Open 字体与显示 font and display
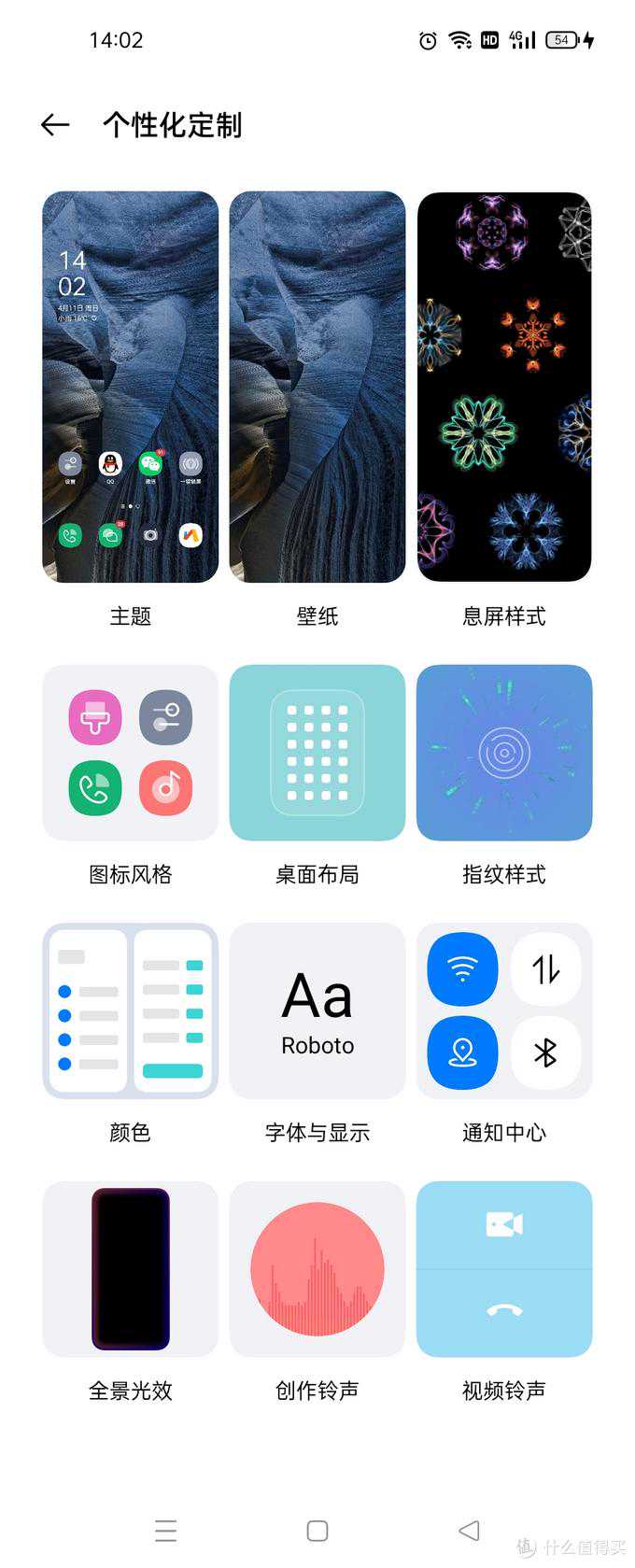Image resolution: width=635 pixels, height=1568 pixels. pos(317,1010)
